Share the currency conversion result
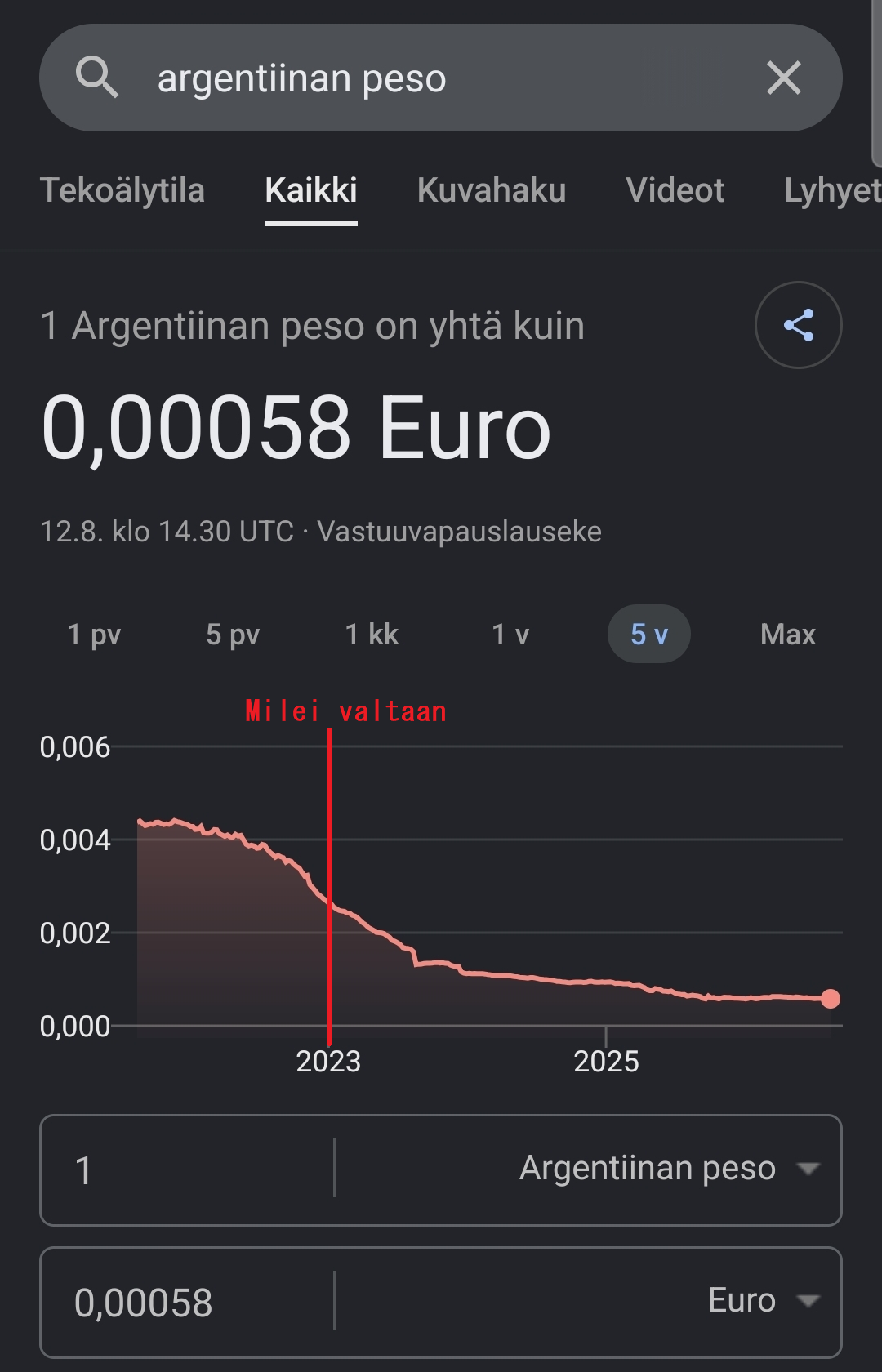 798,325
